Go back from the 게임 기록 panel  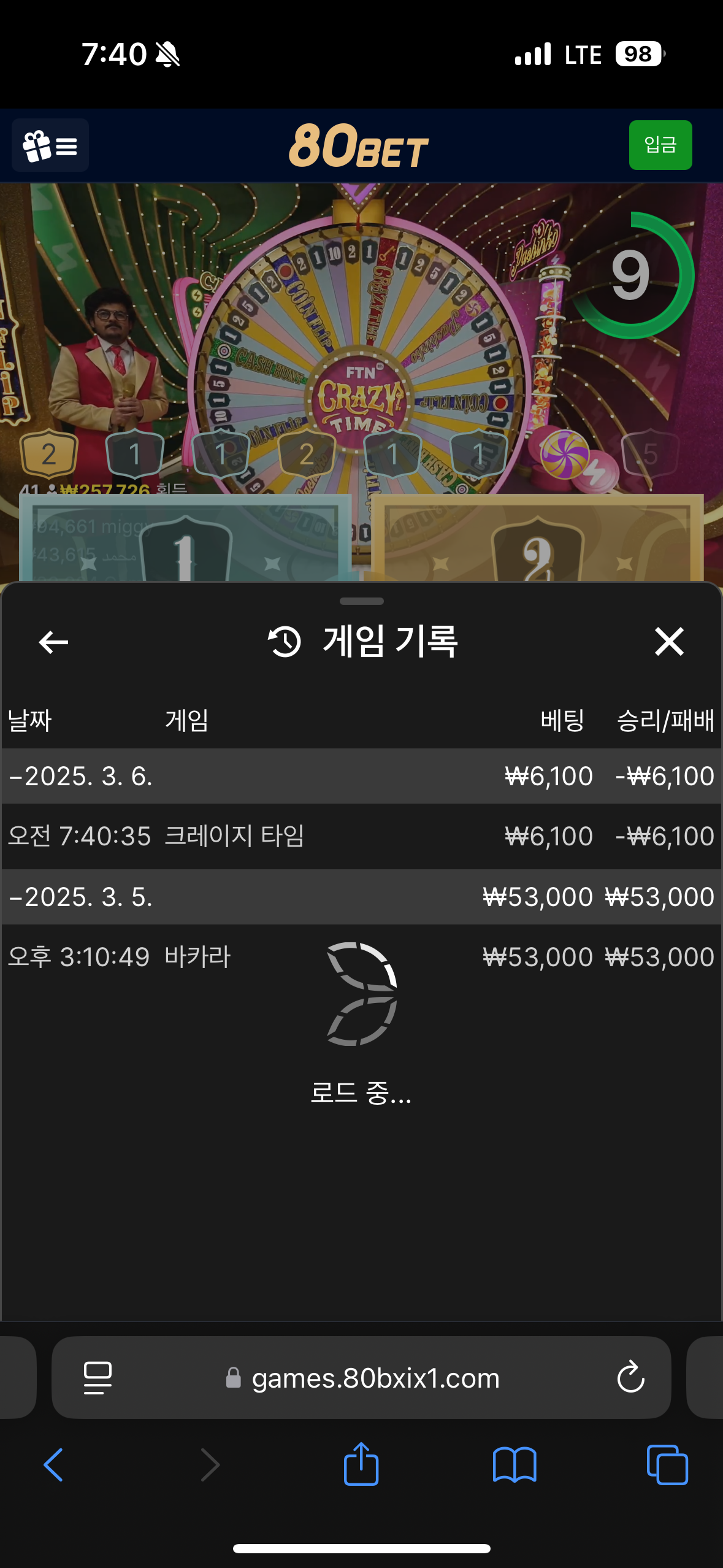(x=53, y=642)
